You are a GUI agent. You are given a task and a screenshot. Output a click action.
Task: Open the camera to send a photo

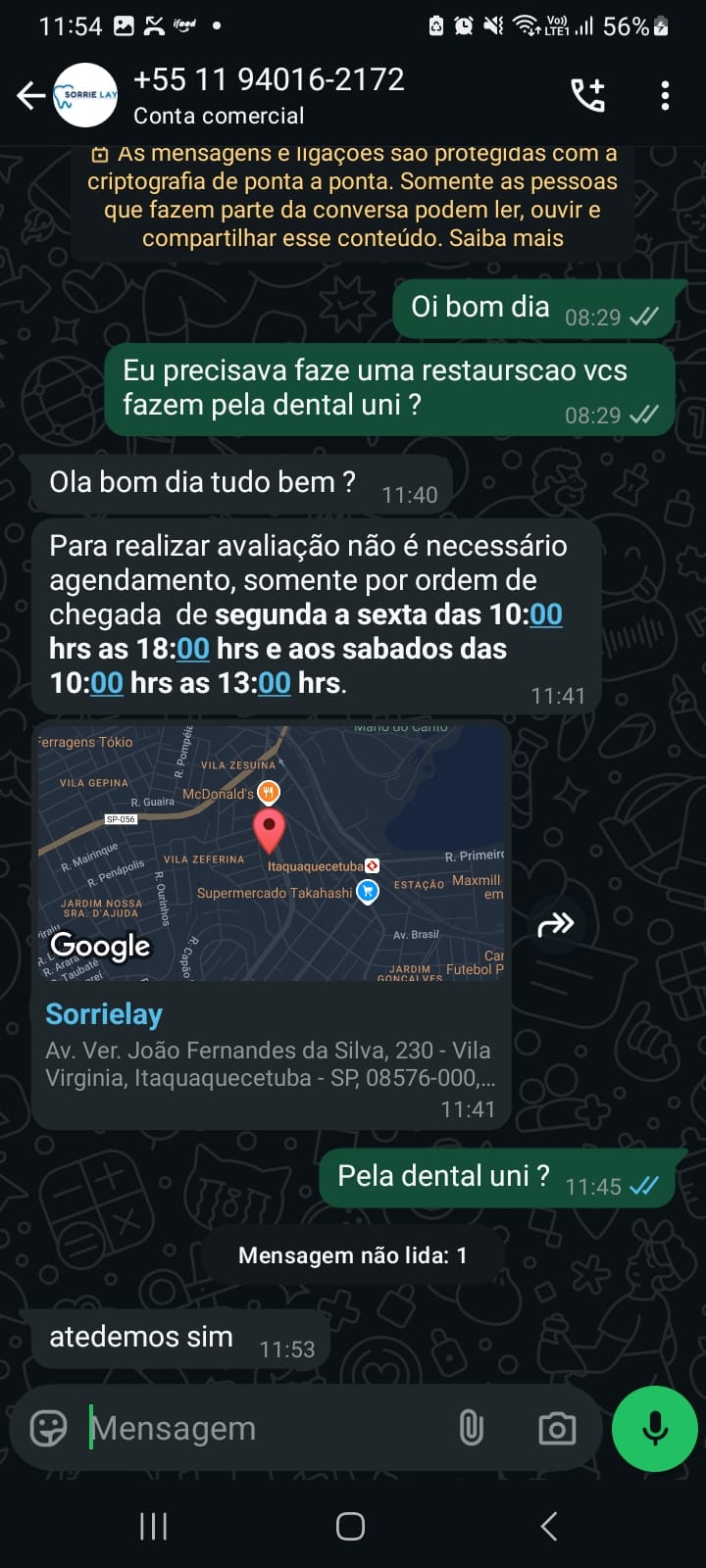pyautogui.click(x=557, y=1428)
